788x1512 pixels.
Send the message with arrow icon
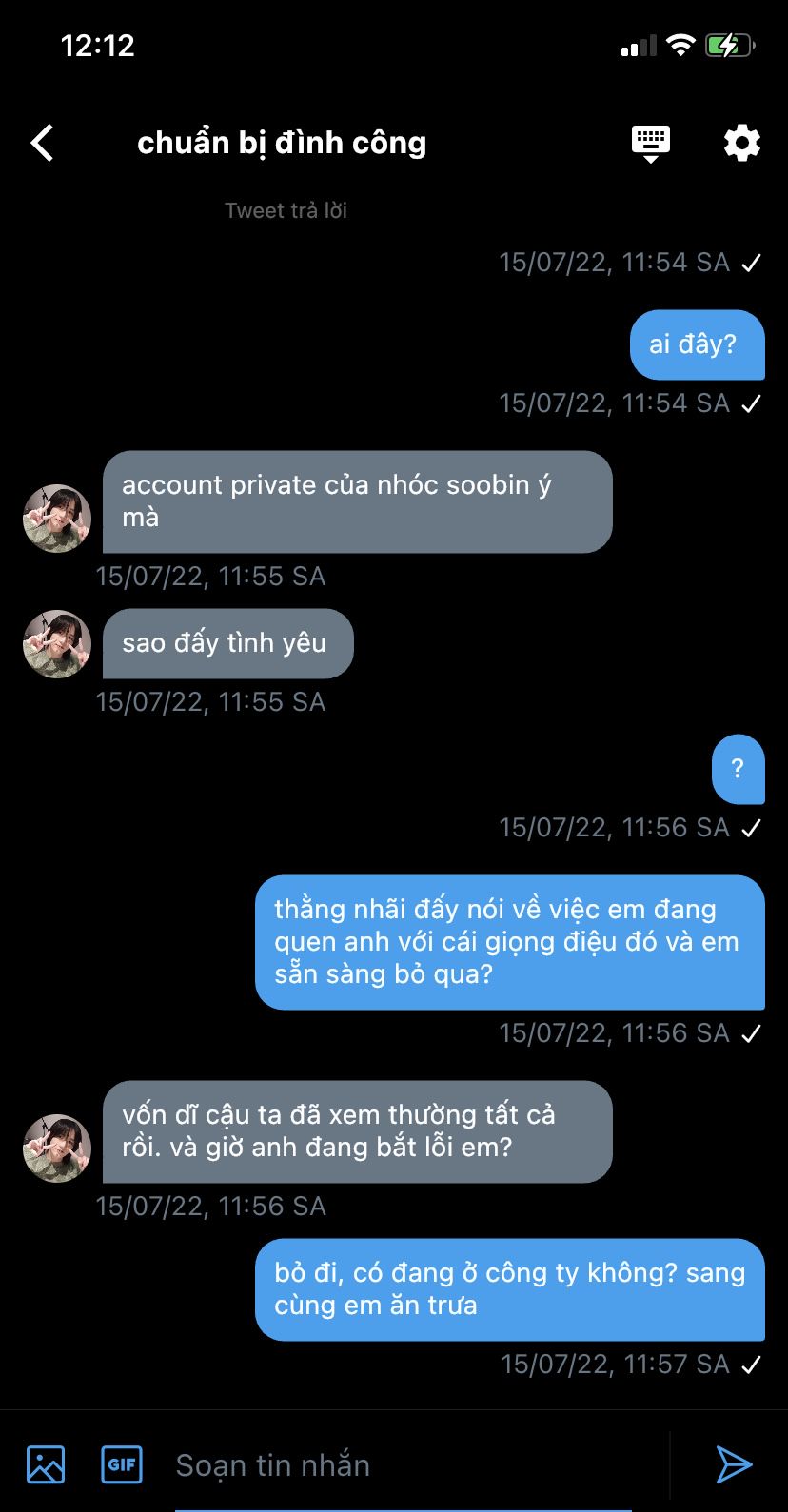(x=734, y=1464)
